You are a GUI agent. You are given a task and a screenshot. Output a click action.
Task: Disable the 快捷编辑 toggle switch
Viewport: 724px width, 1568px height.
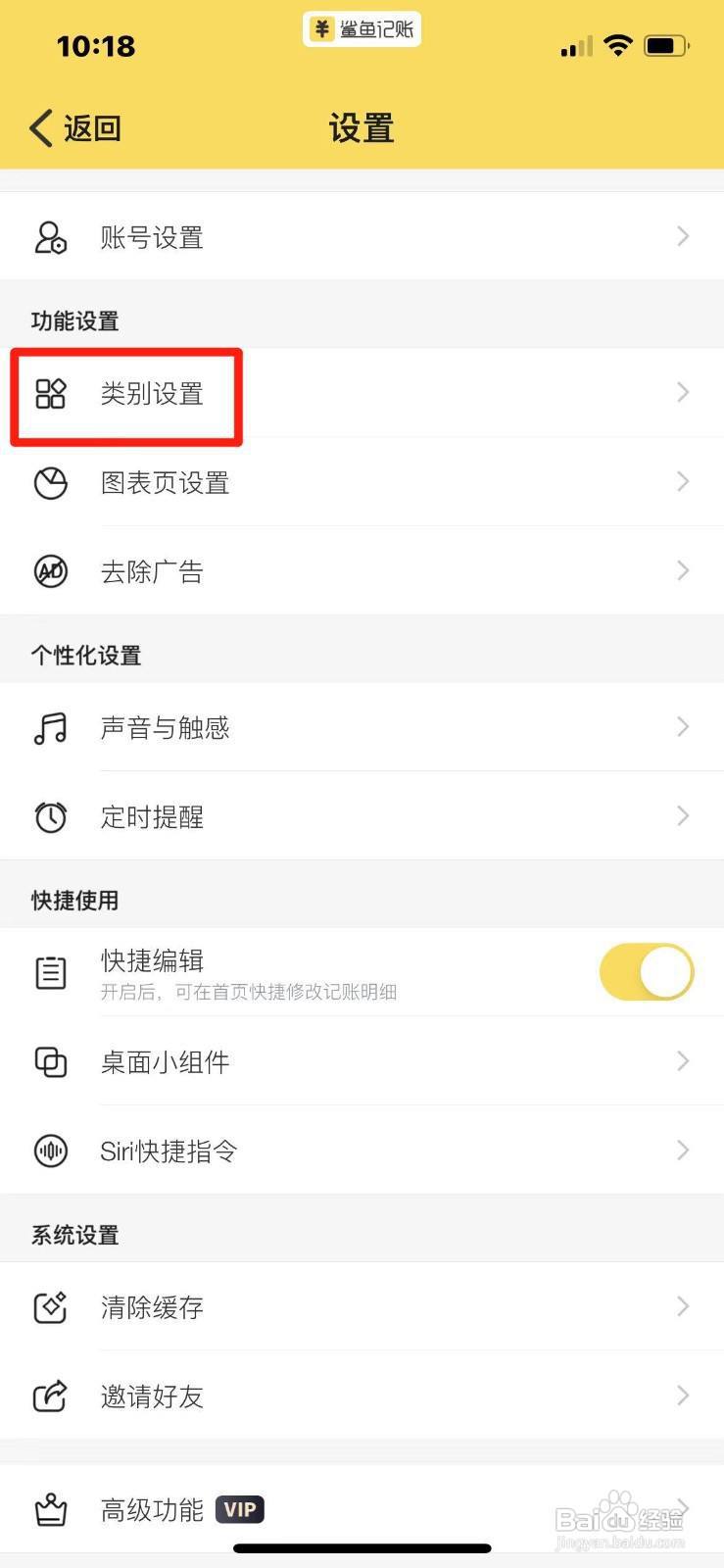[647, 971]
